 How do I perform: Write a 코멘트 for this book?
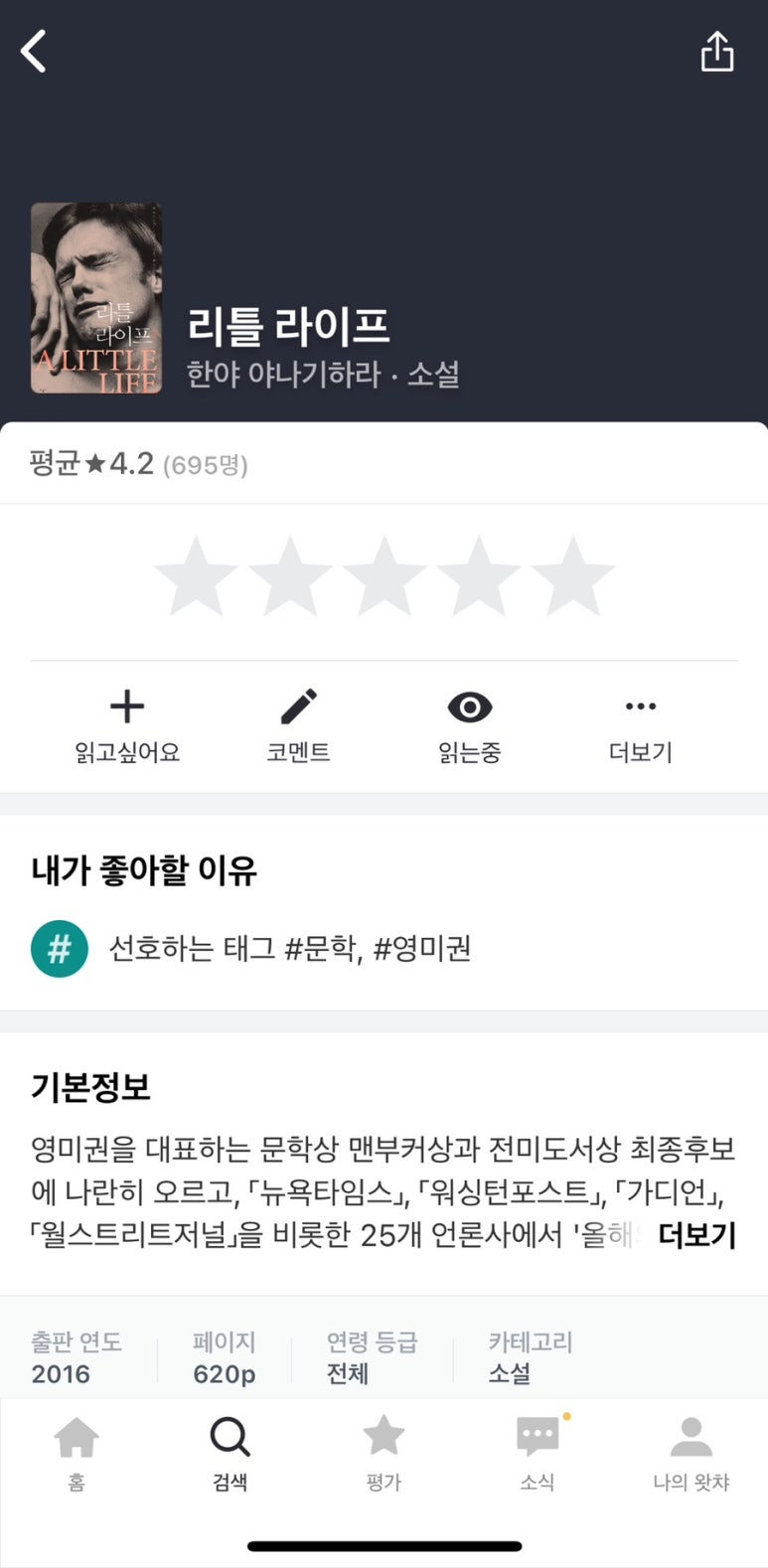(x=298, y=726)
